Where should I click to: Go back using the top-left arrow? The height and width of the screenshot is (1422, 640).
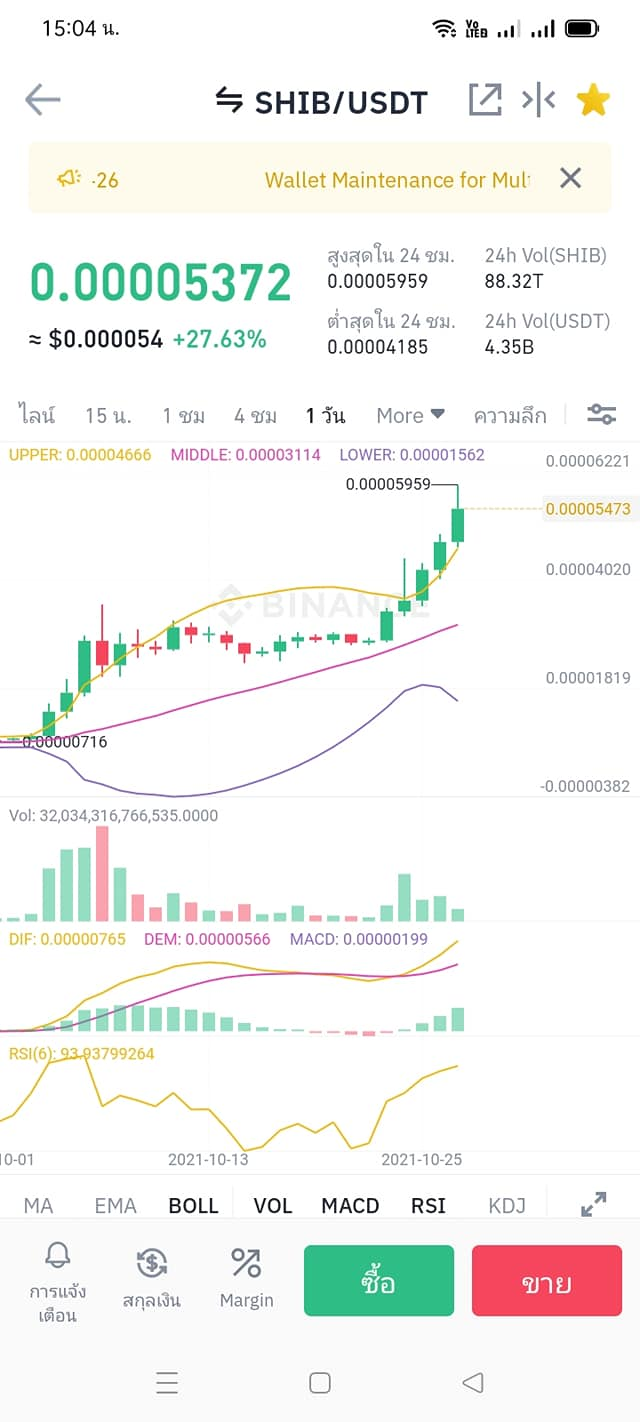coord(43,99)
